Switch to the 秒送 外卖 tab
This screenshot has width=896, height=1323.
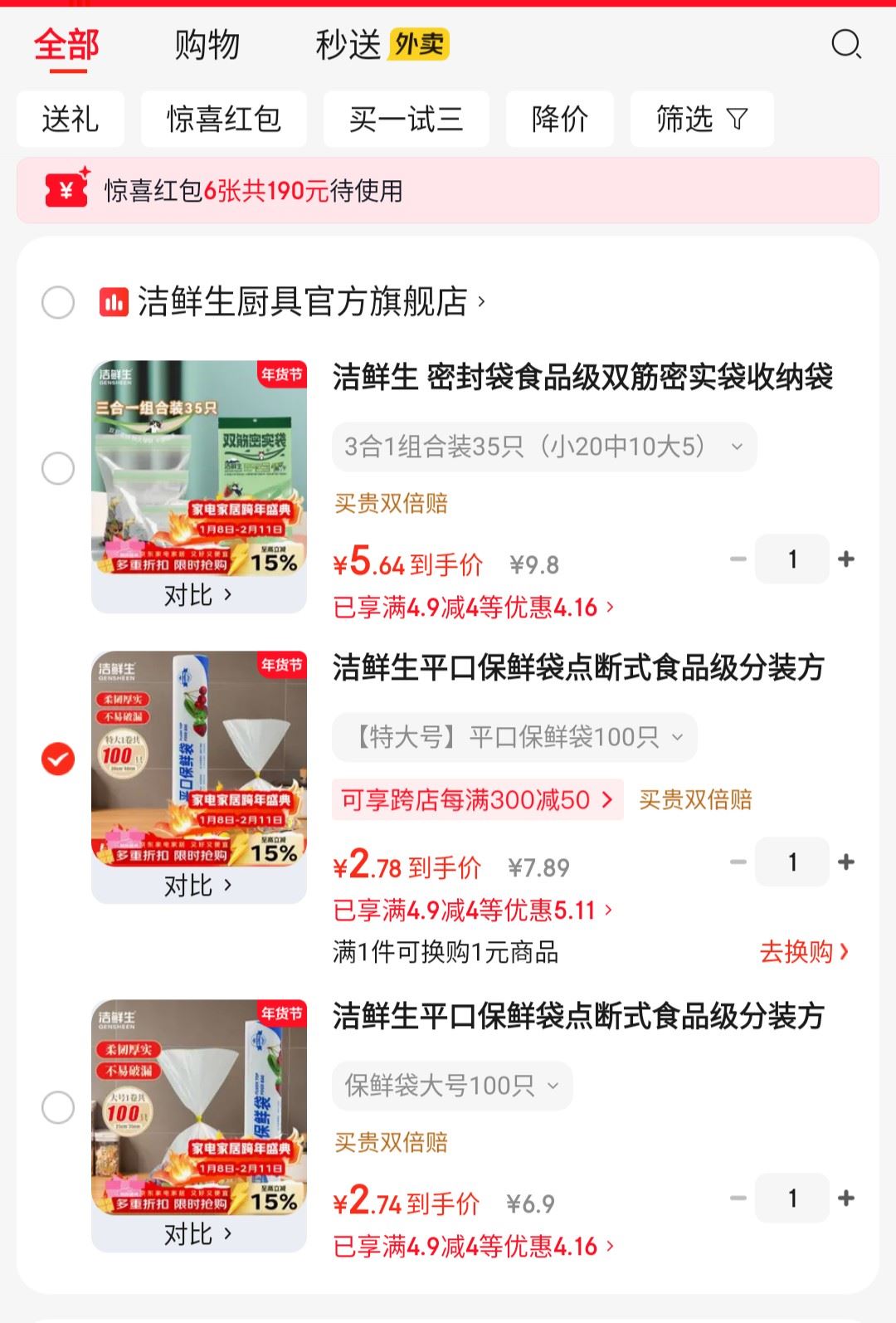(381, 45)
